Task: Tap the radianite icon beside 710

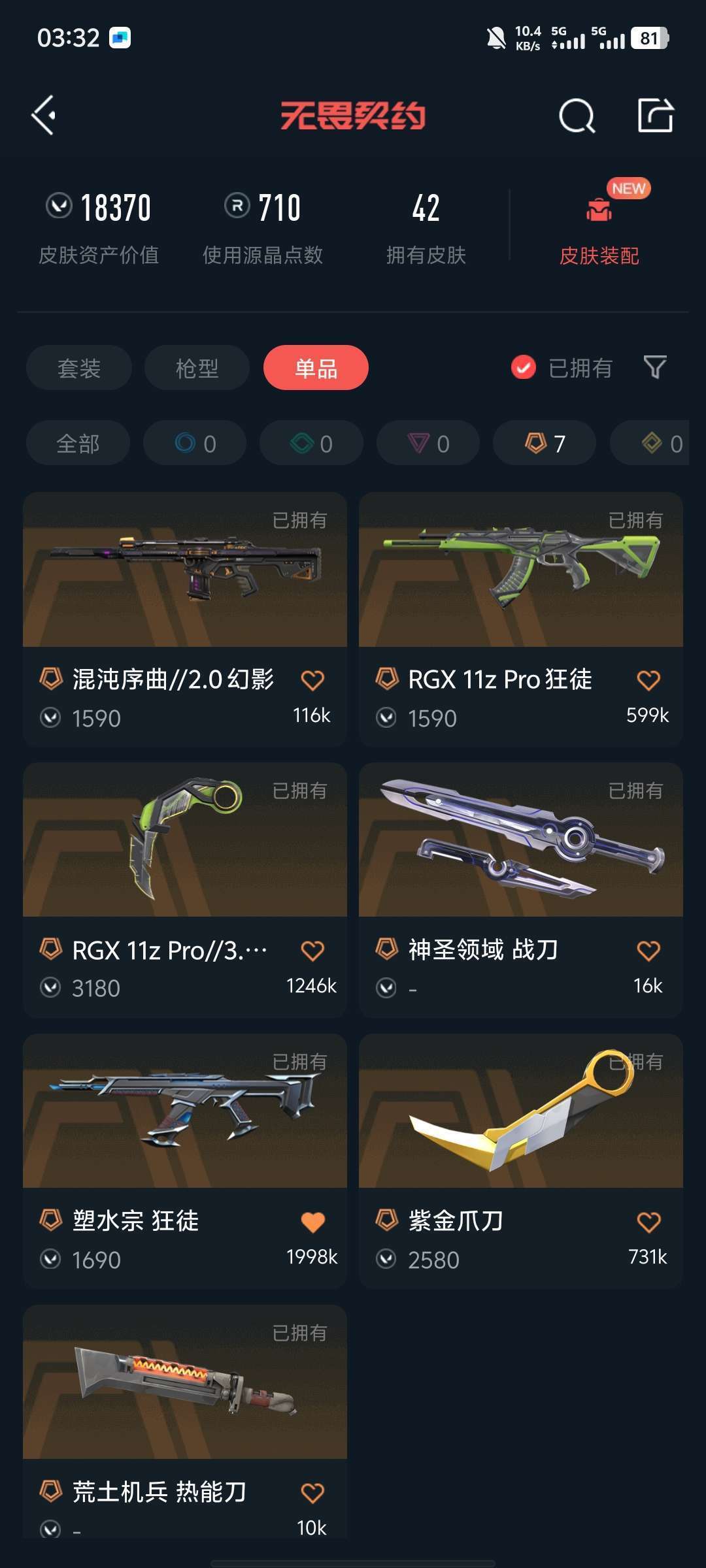Action: pos(236,206)
